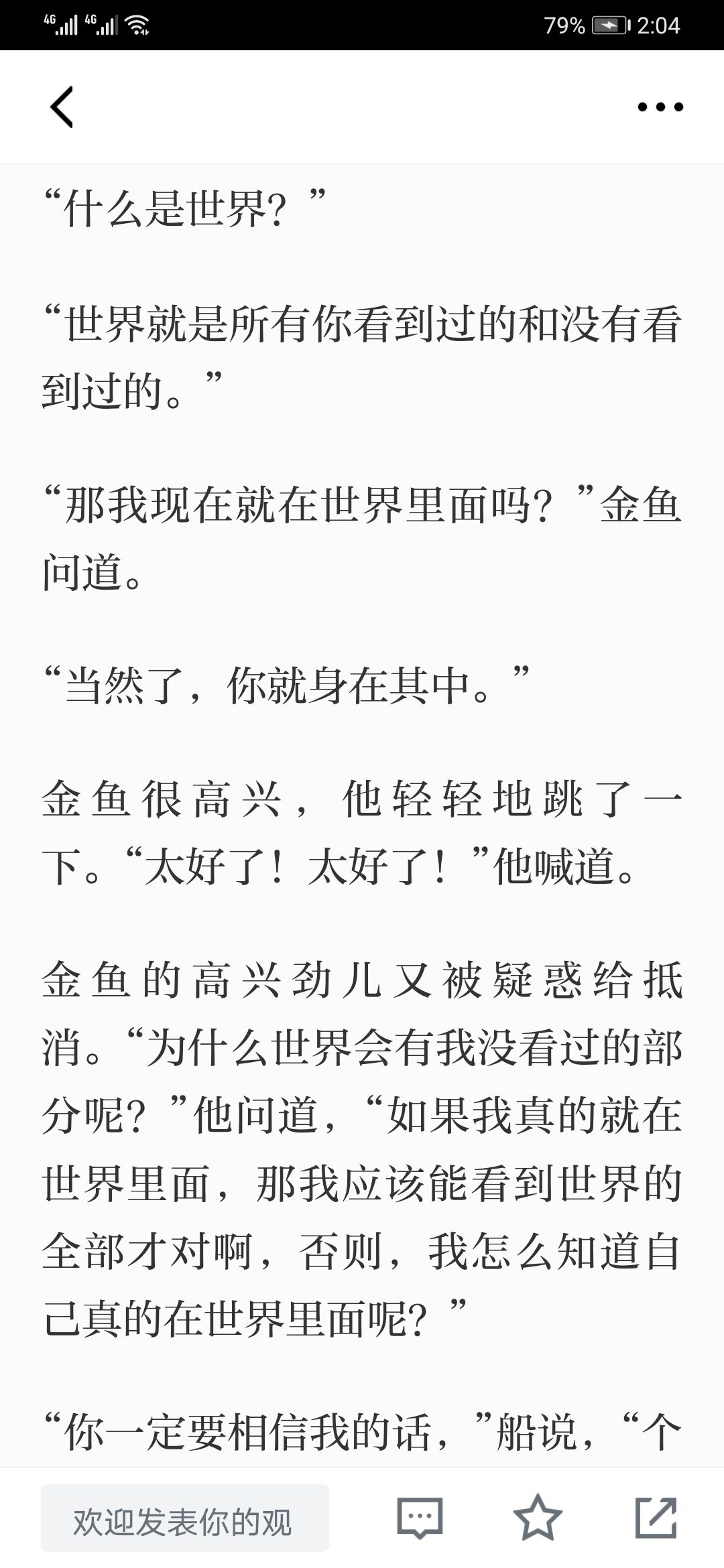The height and width of the screenshot is (1568, 724).
Task: Open the comments via the speech bubble icon
Action: [420, 1517]
